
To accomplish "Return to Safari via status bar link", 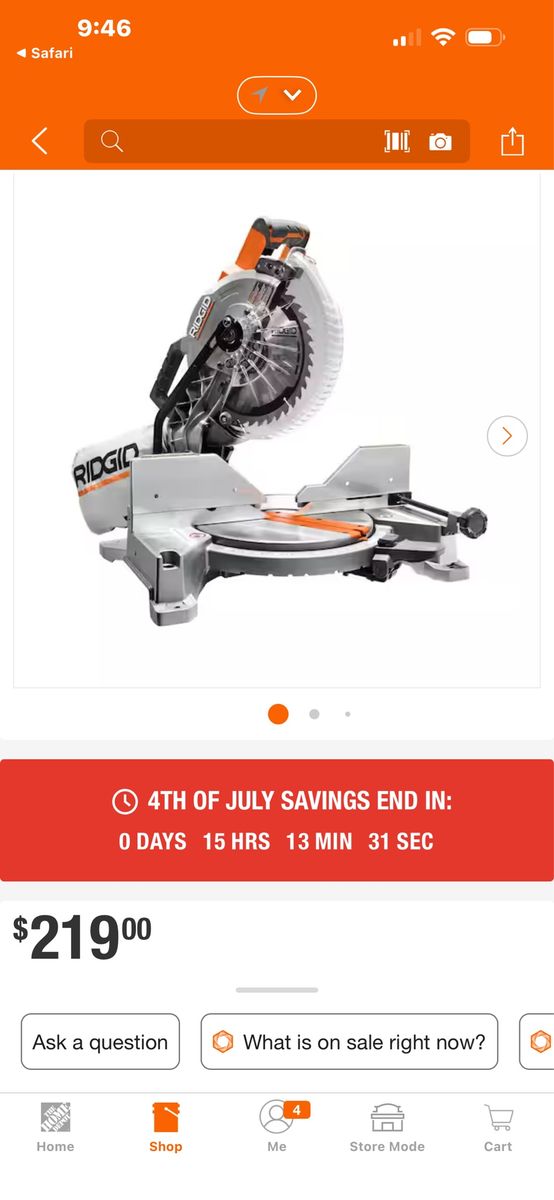I will [45, 53].
